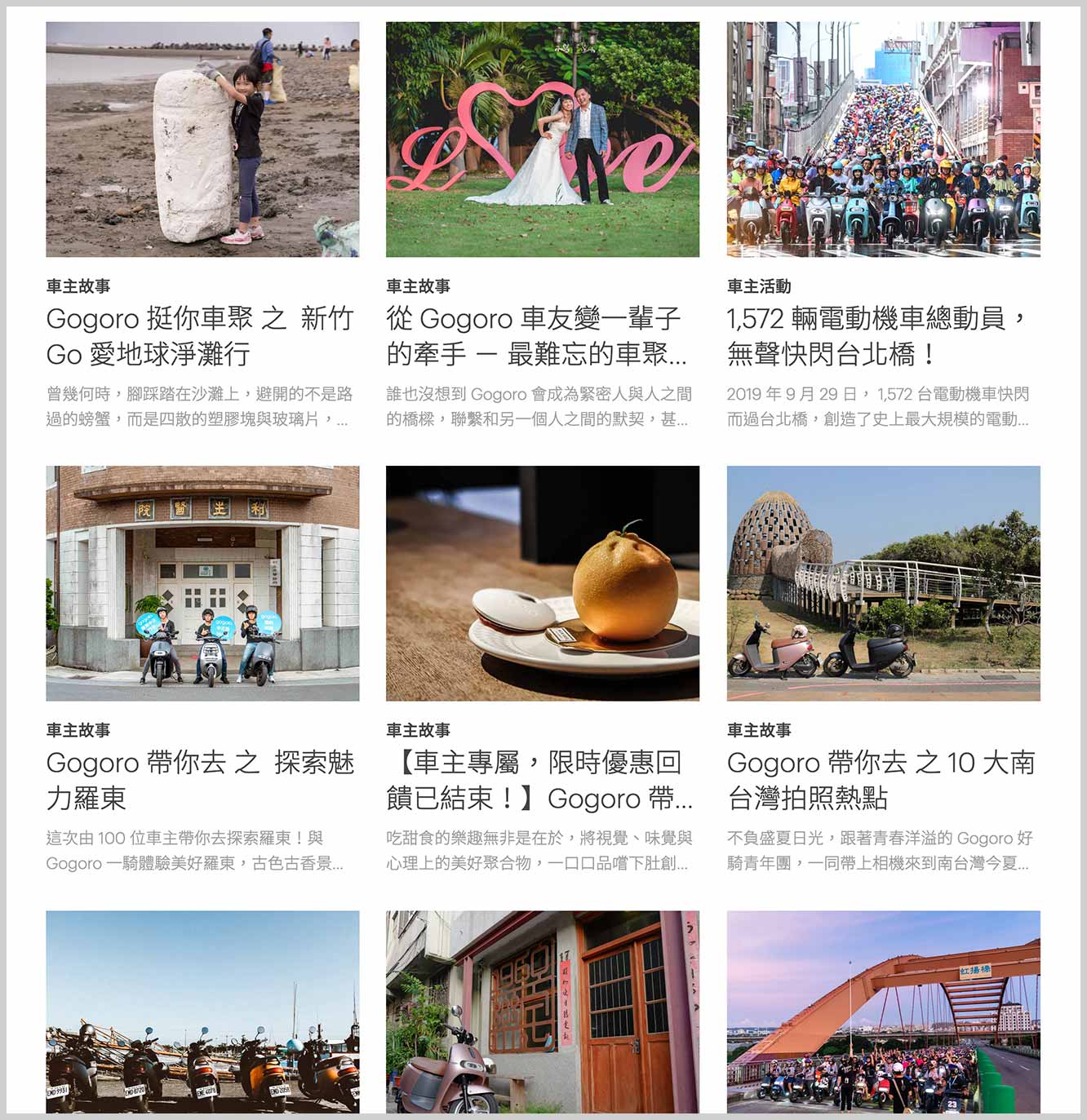Open the card with scooters parked at harbor
This screenshot has width=1087, height=1120.
[x=202, y=1012]
